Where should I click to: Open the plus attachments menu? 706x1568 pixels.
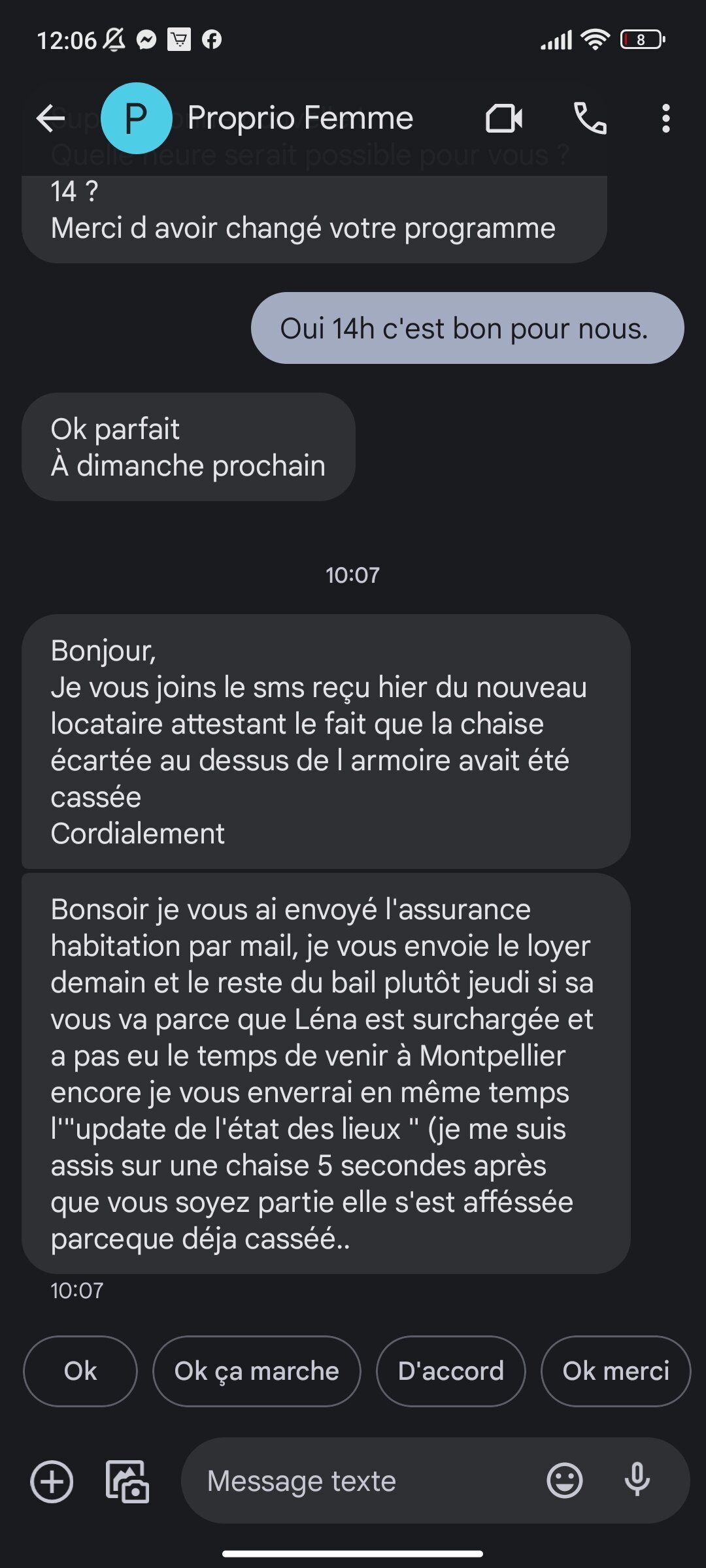[x=52, y=1481]
